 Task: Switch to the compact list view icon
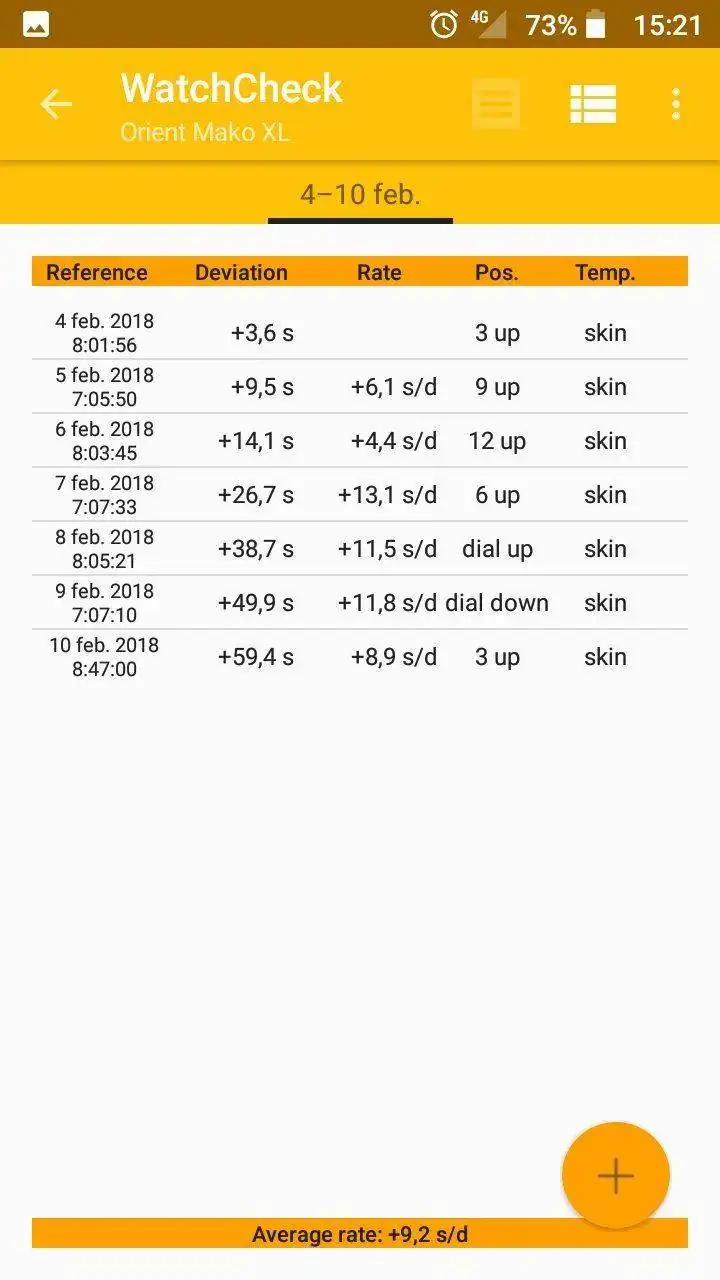click(x=496, y=104)
